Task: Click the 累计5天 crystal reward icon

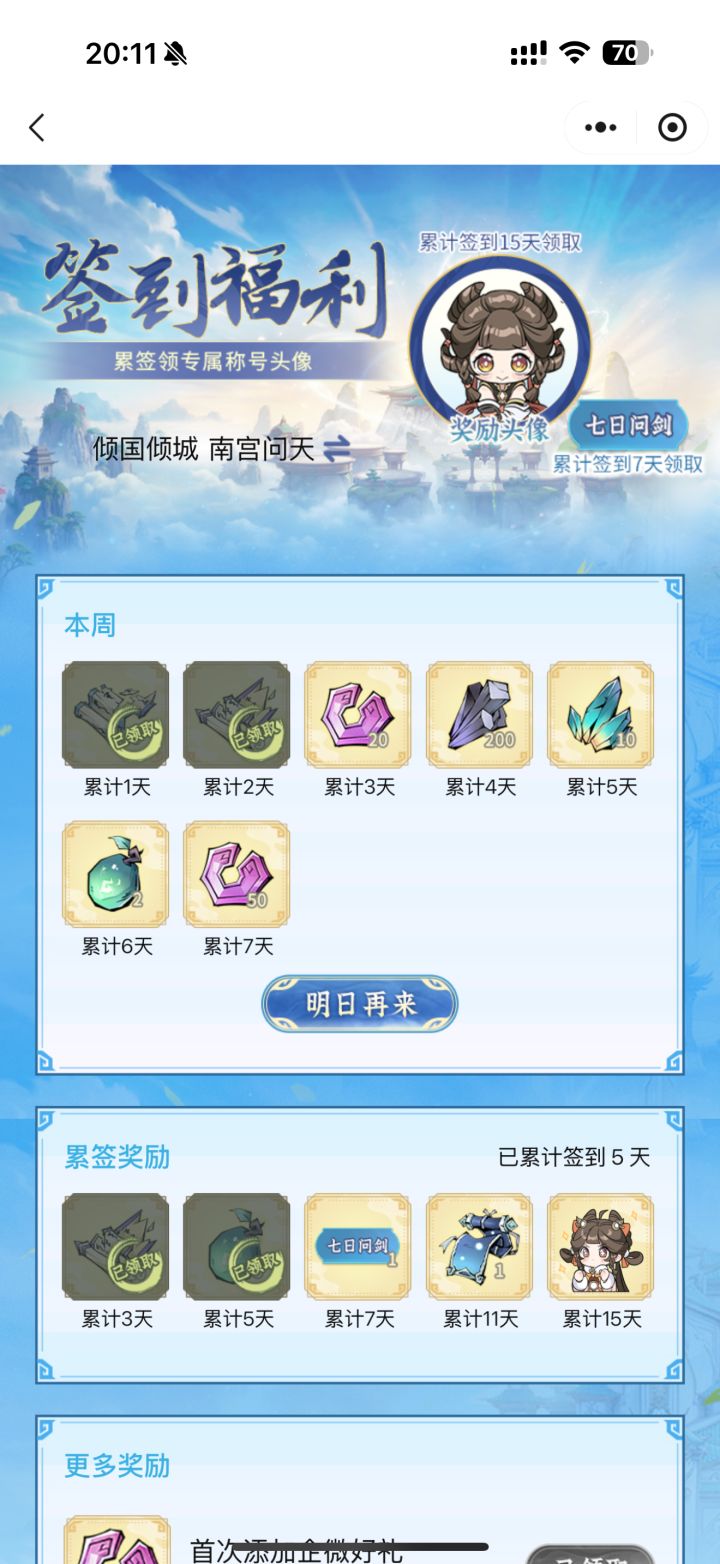Action: click(601, 715)
